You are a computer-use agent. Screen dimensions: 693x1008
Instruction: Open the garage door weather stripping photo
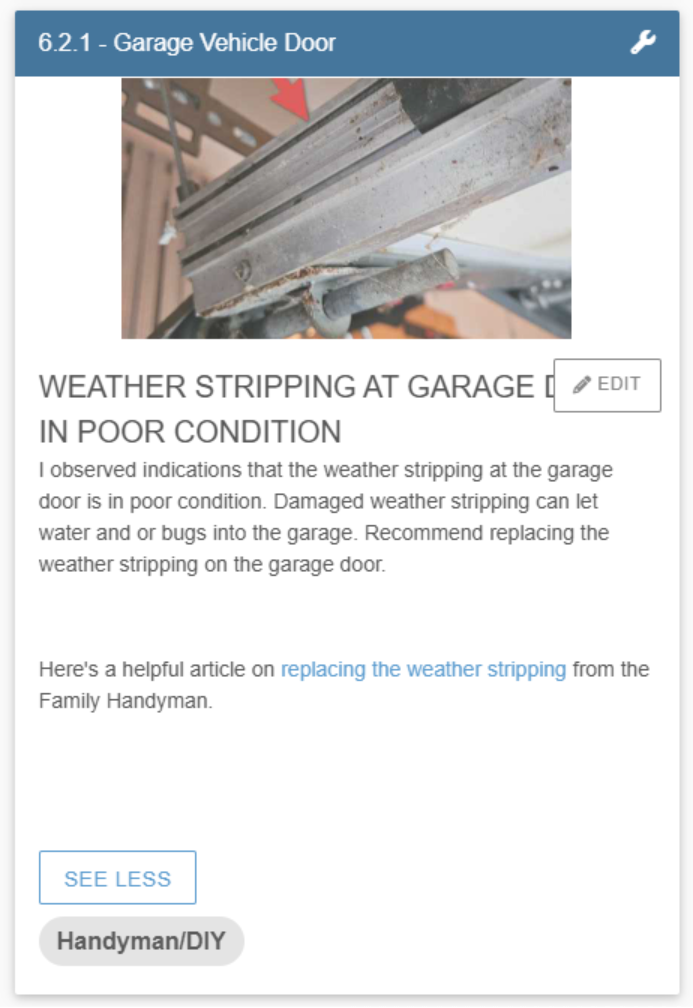346,208
